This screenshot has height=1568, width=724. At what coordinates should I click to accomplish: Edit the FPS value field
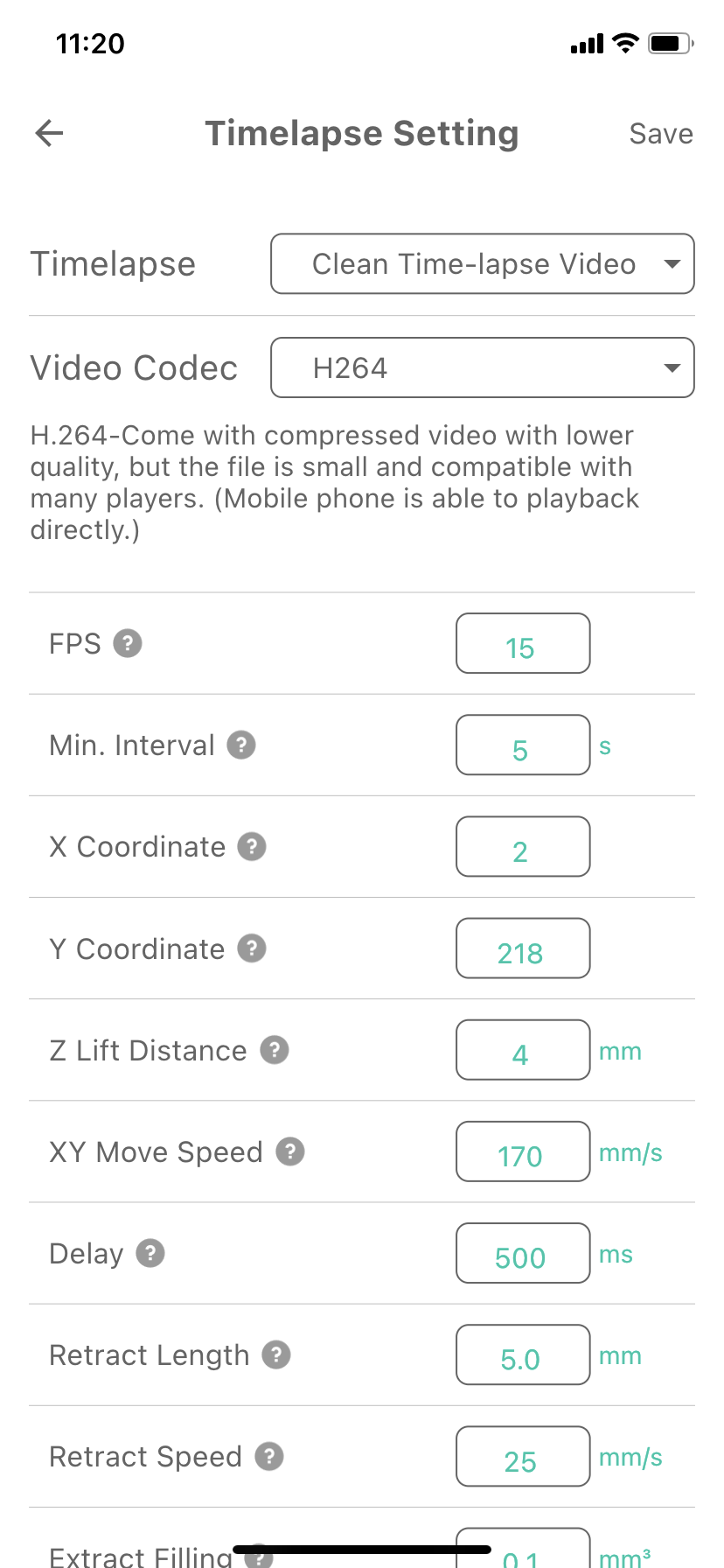click(523, 644)
